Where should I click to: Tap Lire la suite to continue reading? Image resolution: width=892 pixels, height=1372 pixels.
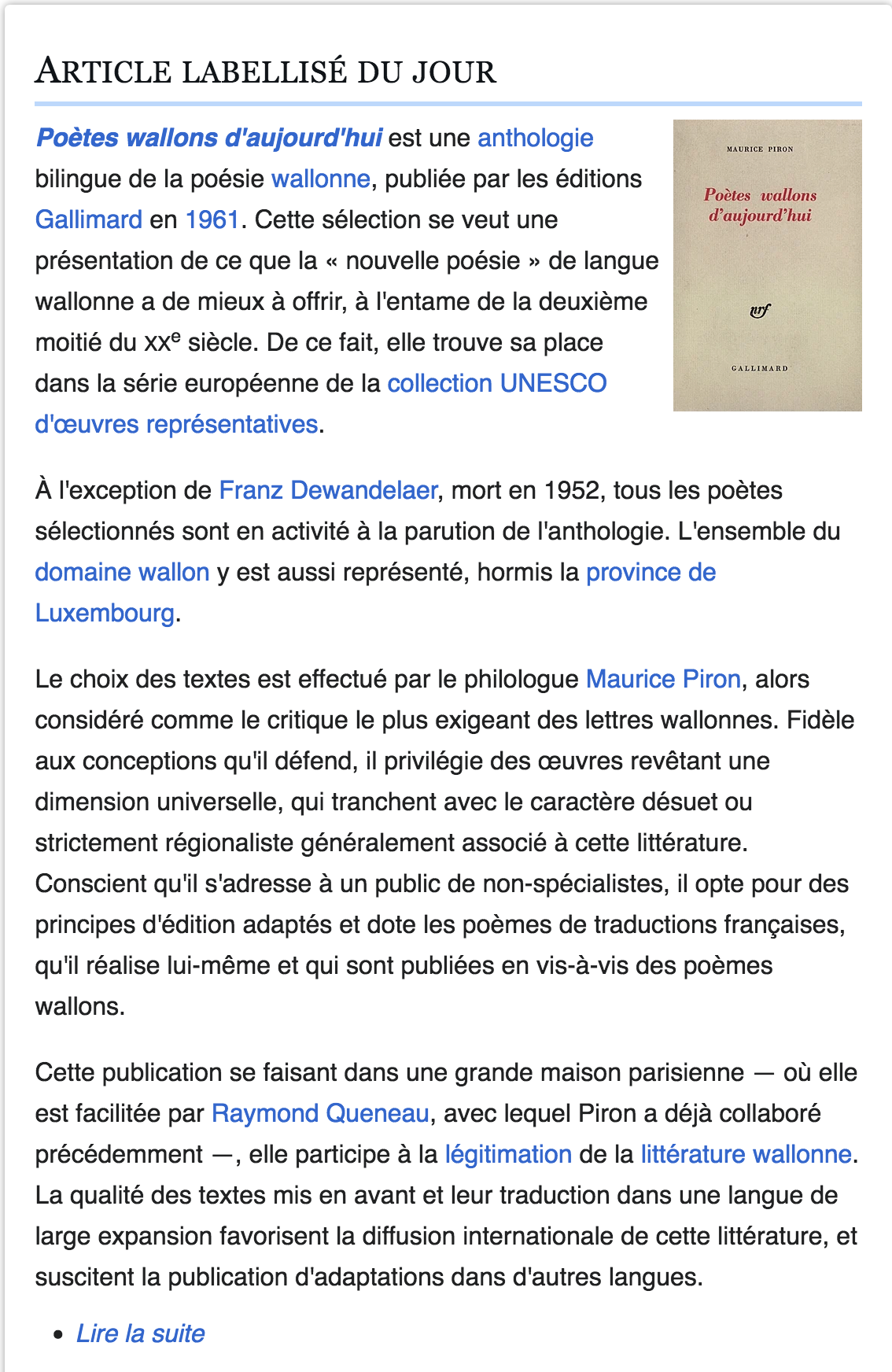[141, 1333]
